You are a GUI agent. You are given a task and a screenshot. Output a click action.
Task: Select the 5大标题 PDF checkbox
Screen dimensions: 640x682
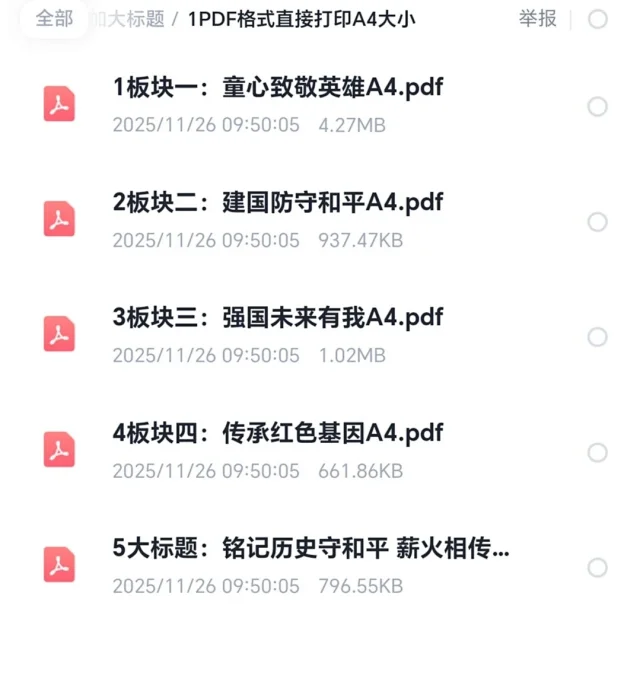pos(597,568)
